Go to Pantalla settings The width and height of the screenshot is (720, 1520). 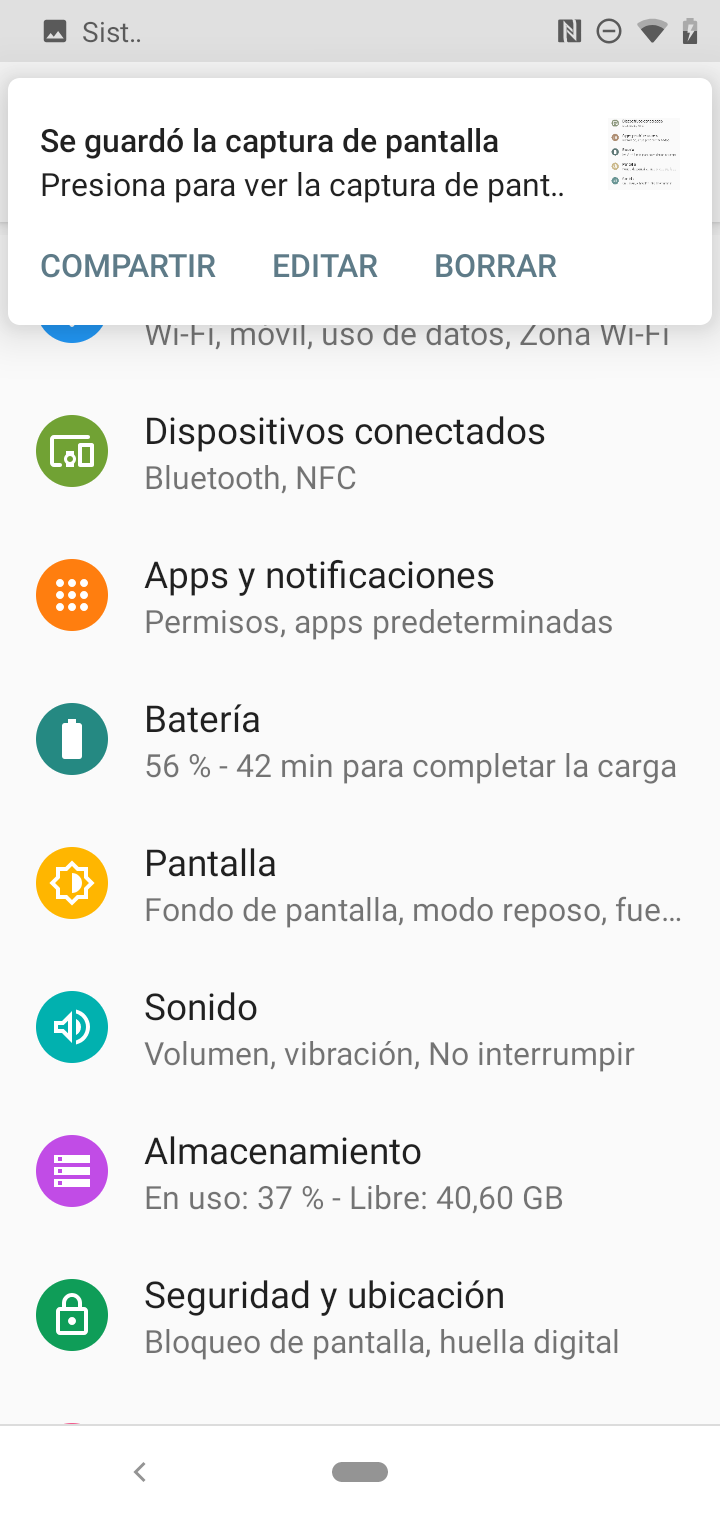tap(360, 884)
